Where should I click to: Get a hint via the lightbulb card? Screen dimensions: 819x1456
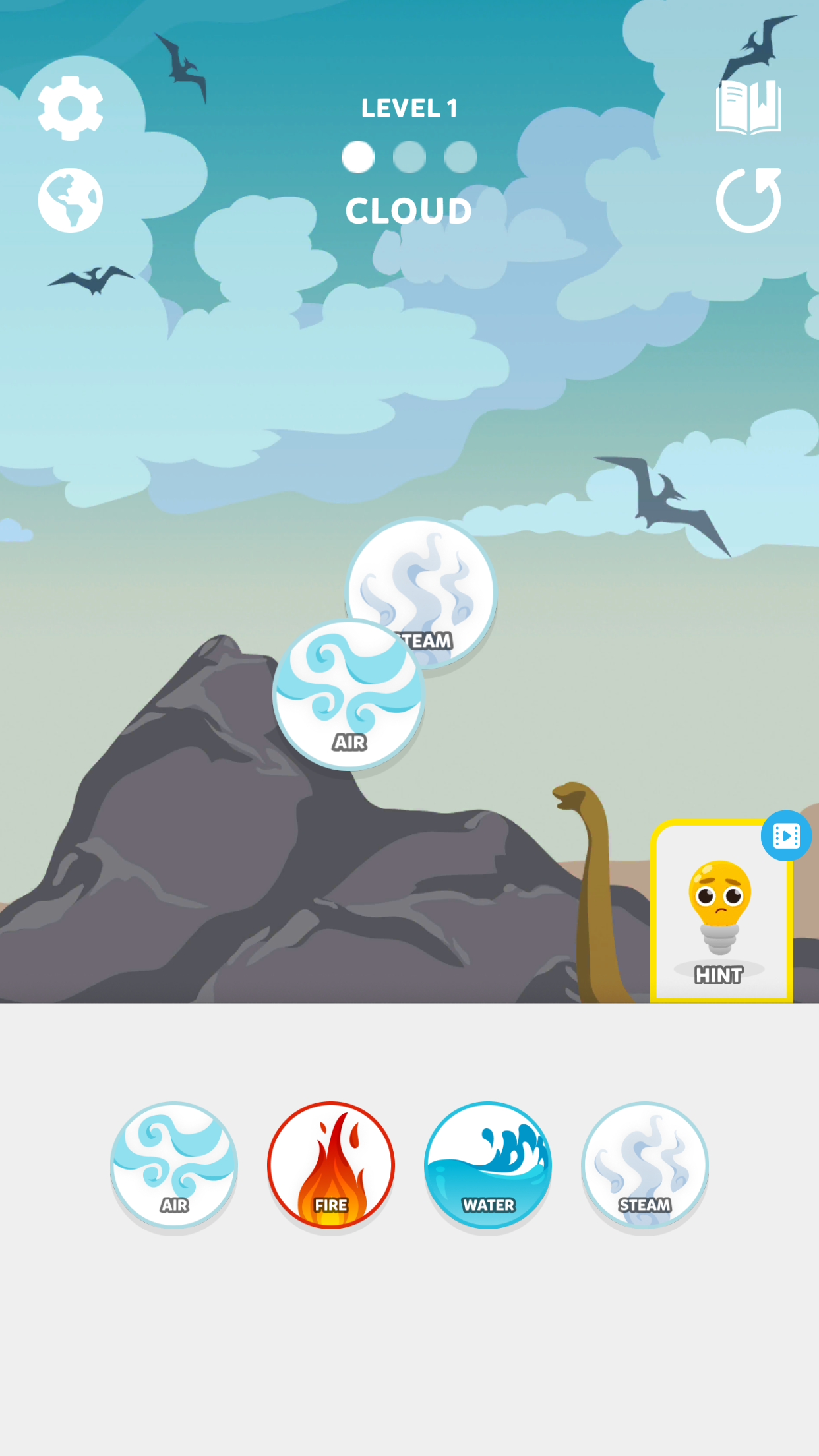(721, 913)
